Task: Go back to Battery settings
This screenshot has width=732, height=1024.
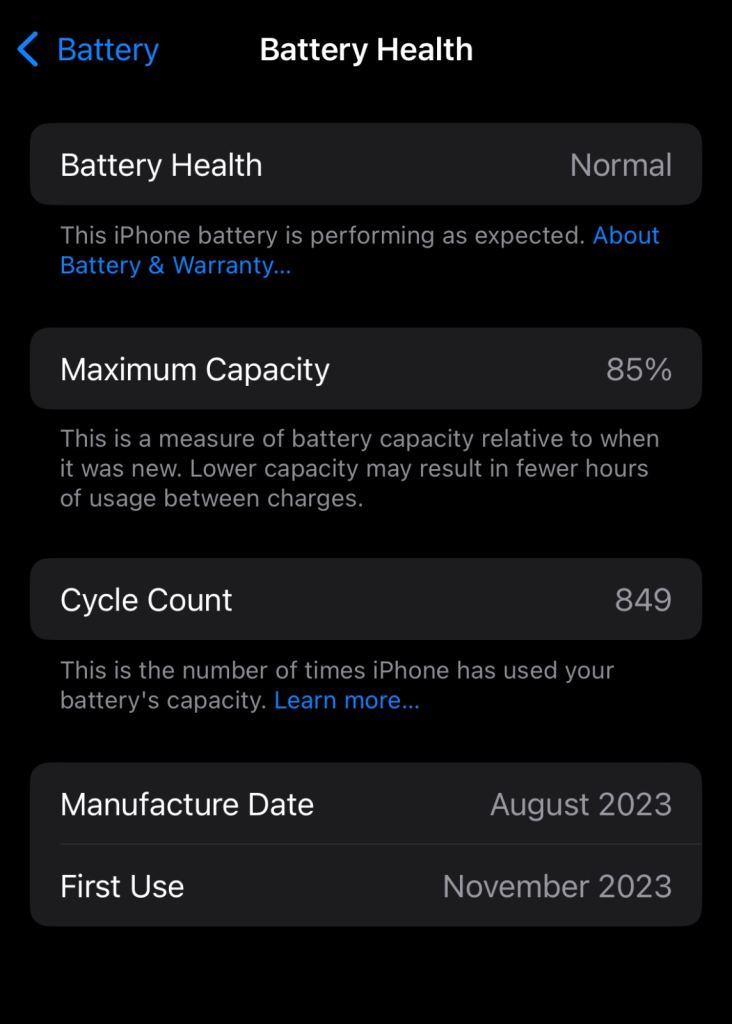Action: pos(88,50)
